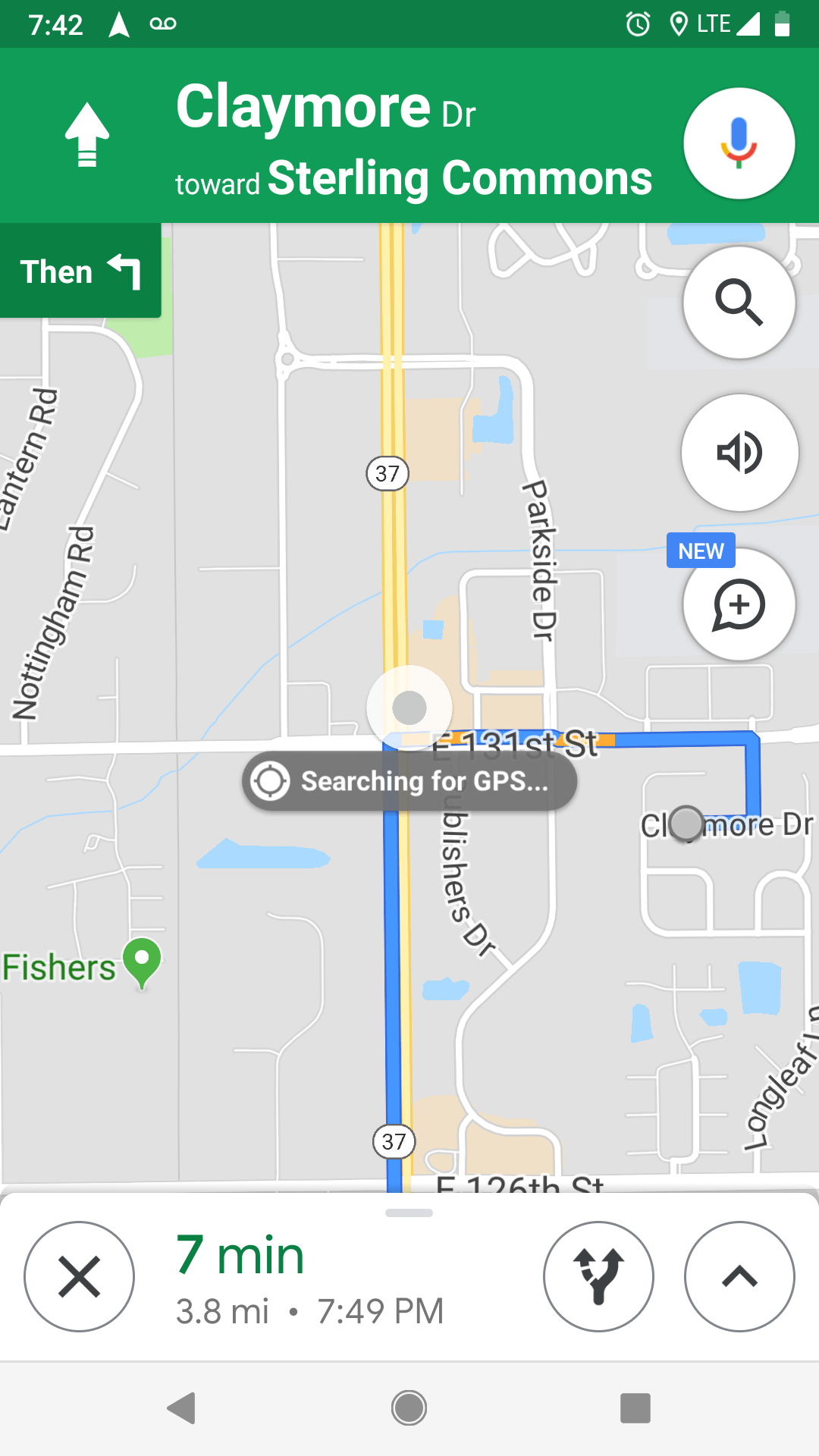Activate the voice assistant microphone
The height and width of the screenshot is (1456, 819).
[x=739, y=143]
